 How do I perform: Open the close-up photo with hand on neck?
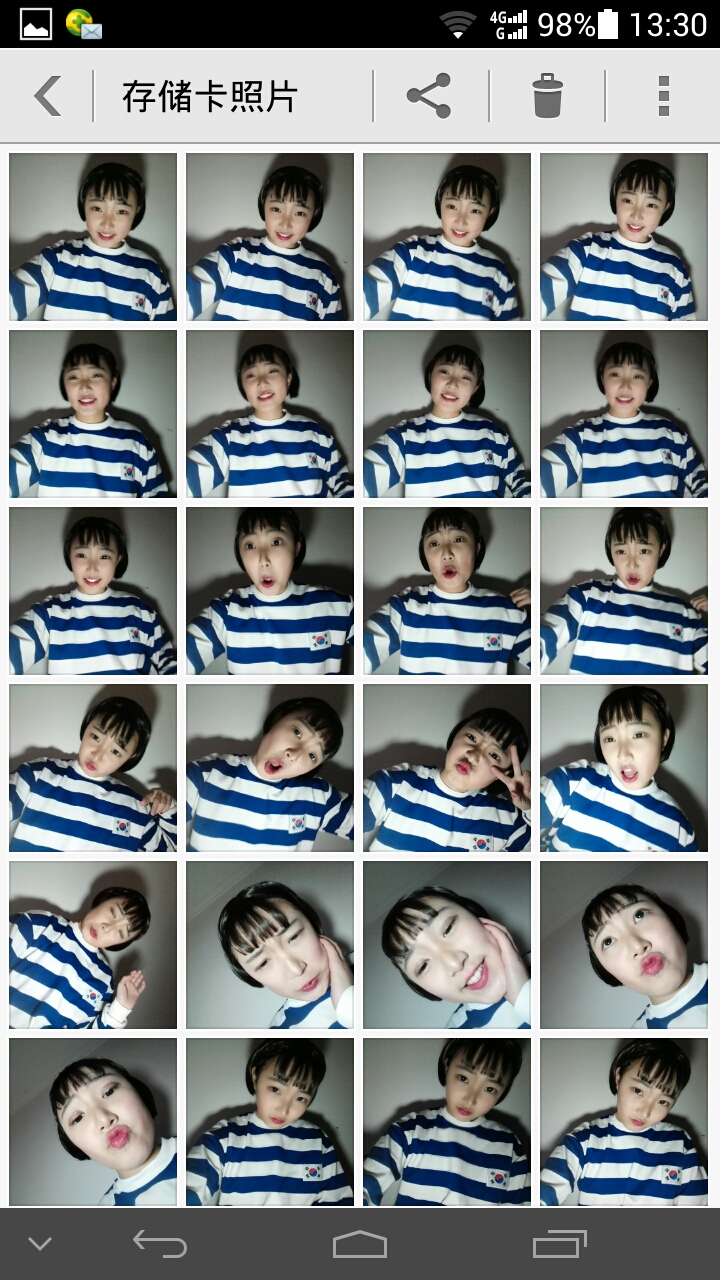[270, 944]
